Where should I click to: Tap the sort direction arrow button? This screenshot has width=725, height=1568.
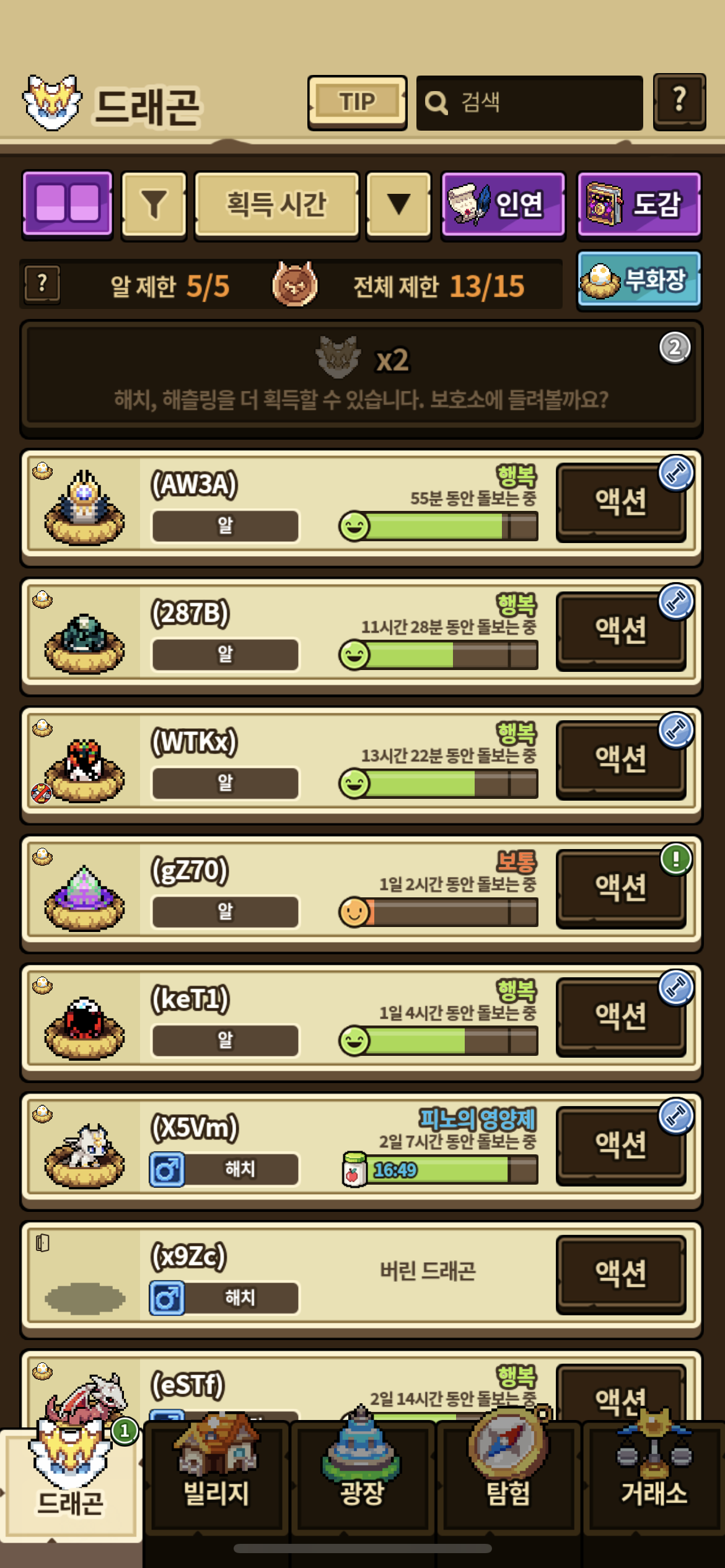pos(398,205)
